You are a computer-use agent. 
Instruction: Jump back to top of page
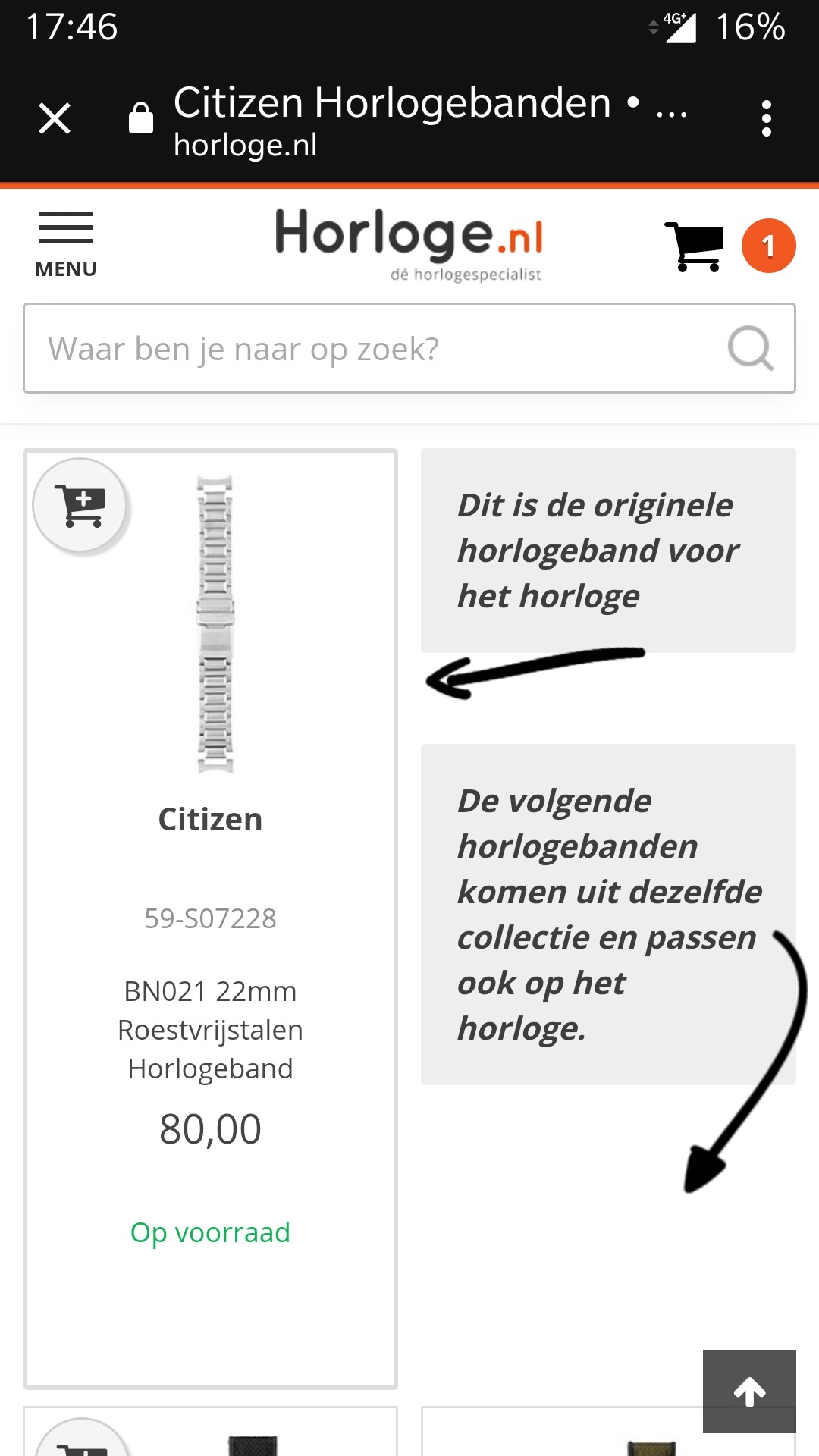click(749, 1392)
